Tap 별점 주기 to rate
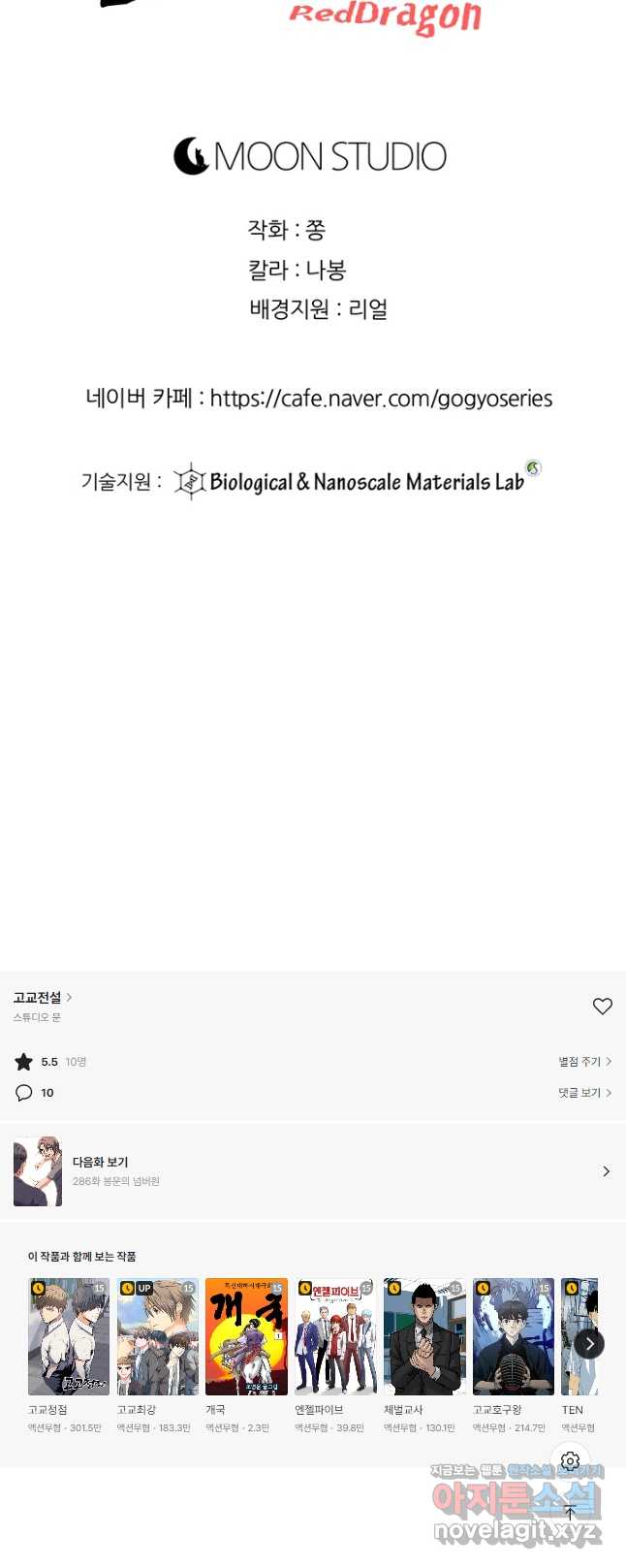 click(x=584, y=1062)
